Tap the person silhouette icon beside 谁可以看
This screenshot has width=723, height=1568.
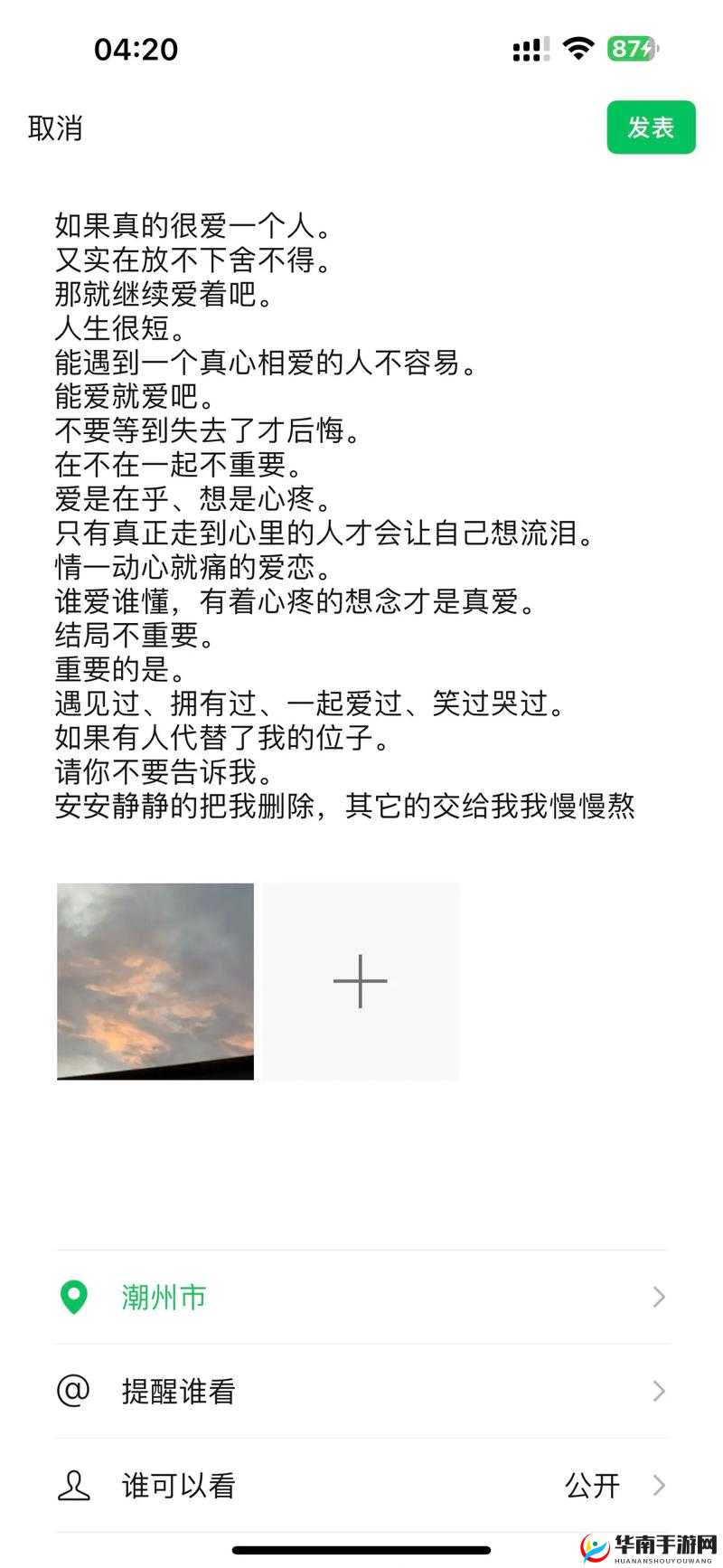(75, 1484)
